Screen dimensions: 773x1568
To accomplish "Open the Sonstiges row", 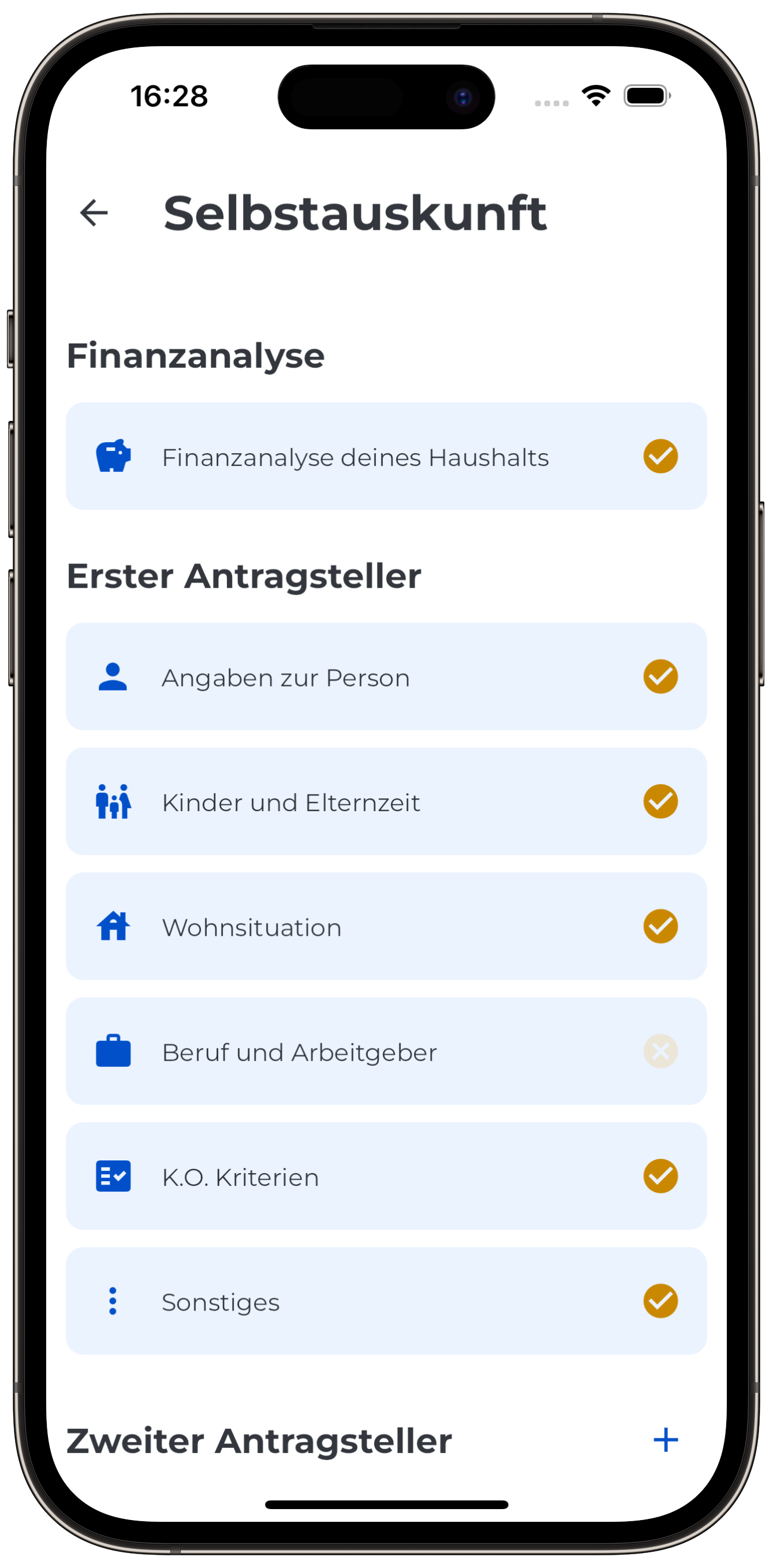I will coord(386,1301).
